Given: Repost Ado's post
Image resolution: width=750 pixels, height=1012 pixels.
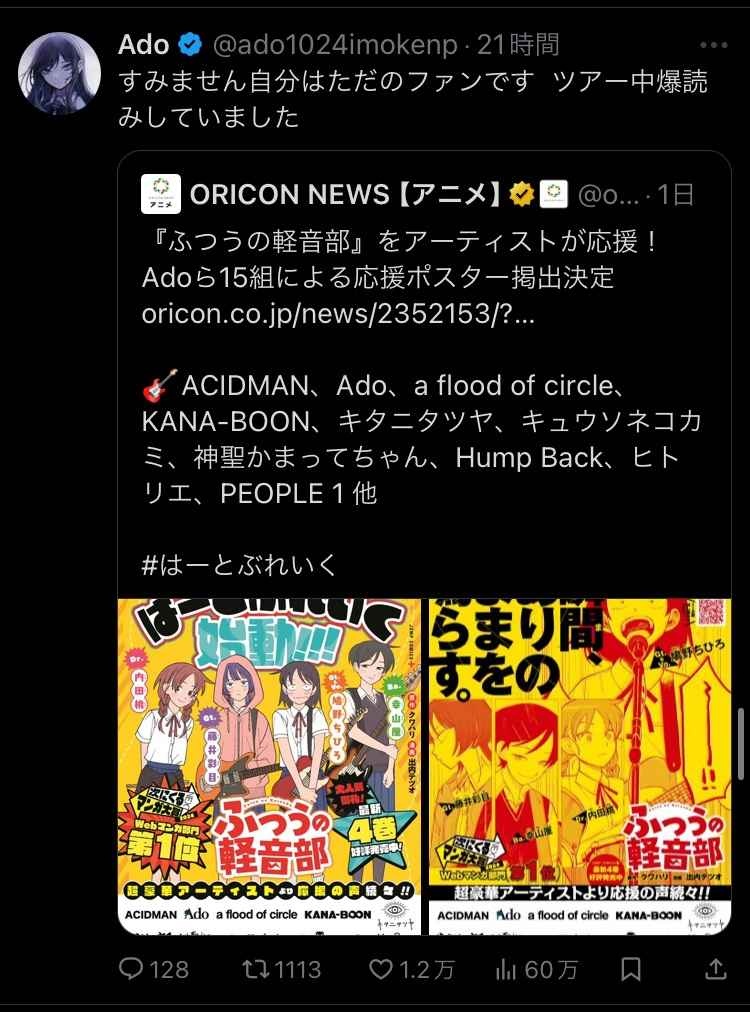Looking at the screenshot, I should [x=283, y=969].
